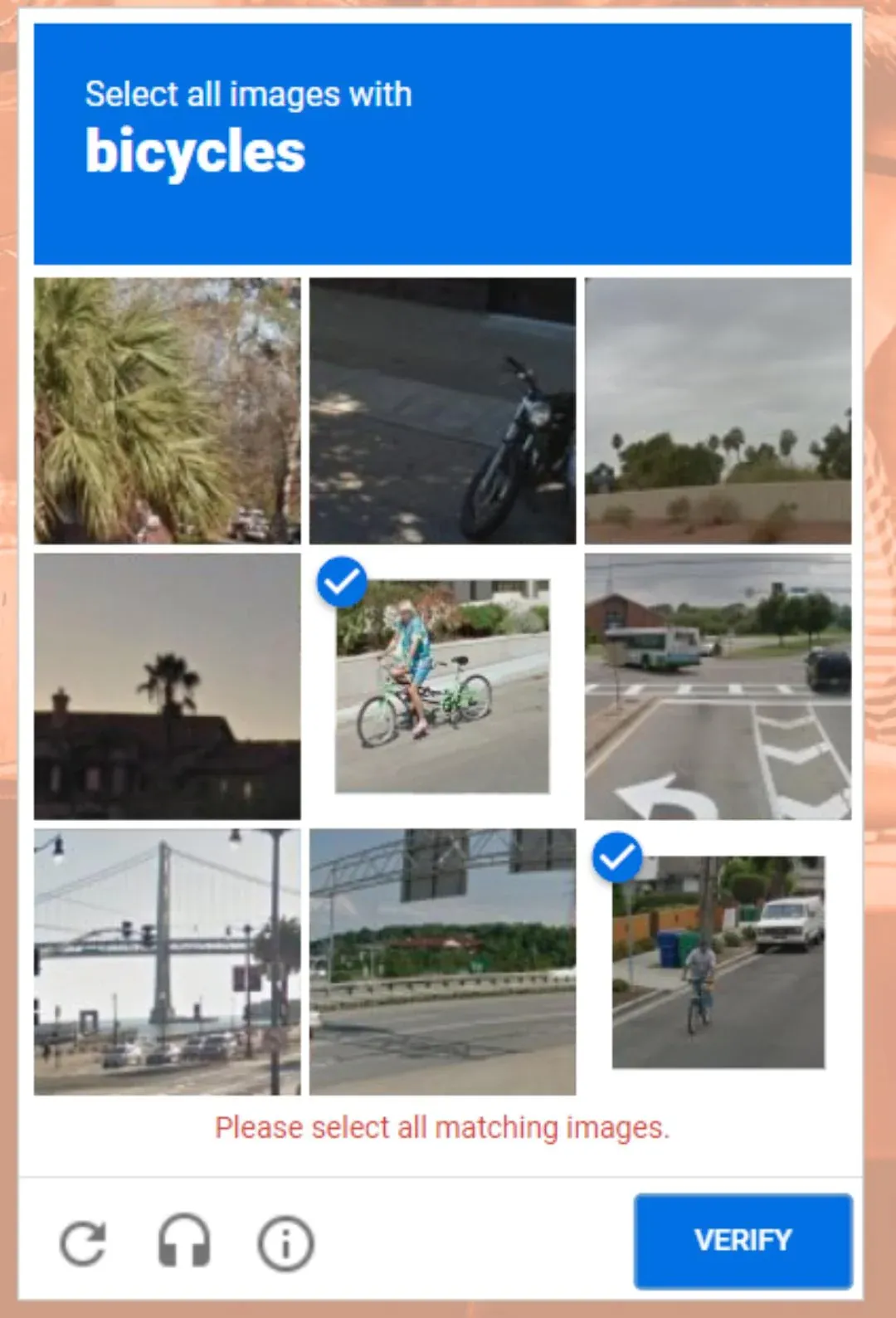The width and height of the screenshot is (896, 1318).
Task: Select the tile with palm trees behind a wall
Action: [718, 411]
